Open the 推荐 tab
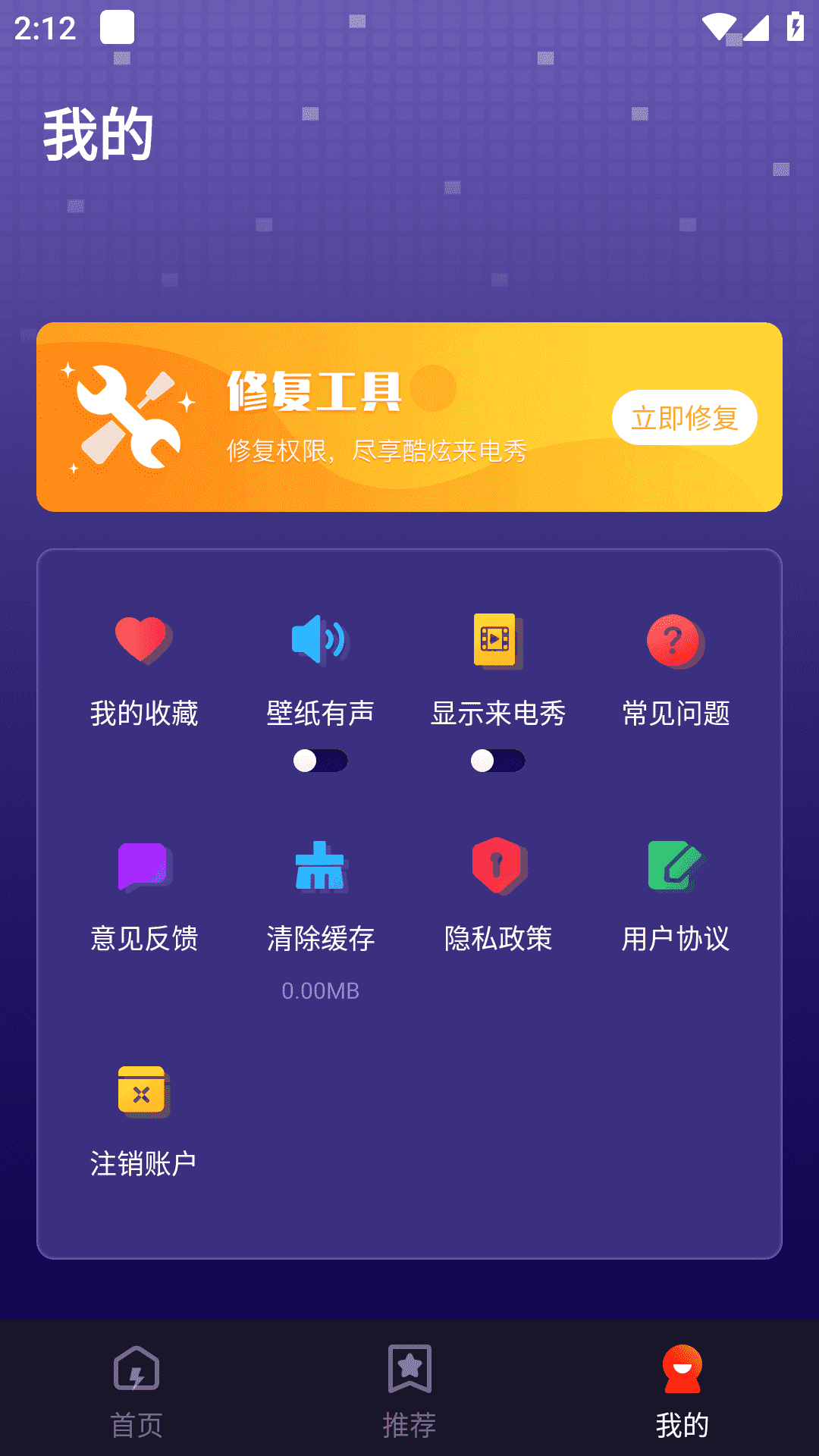The height and width of the screenshot is (1456, 819). coord(409,1388)
